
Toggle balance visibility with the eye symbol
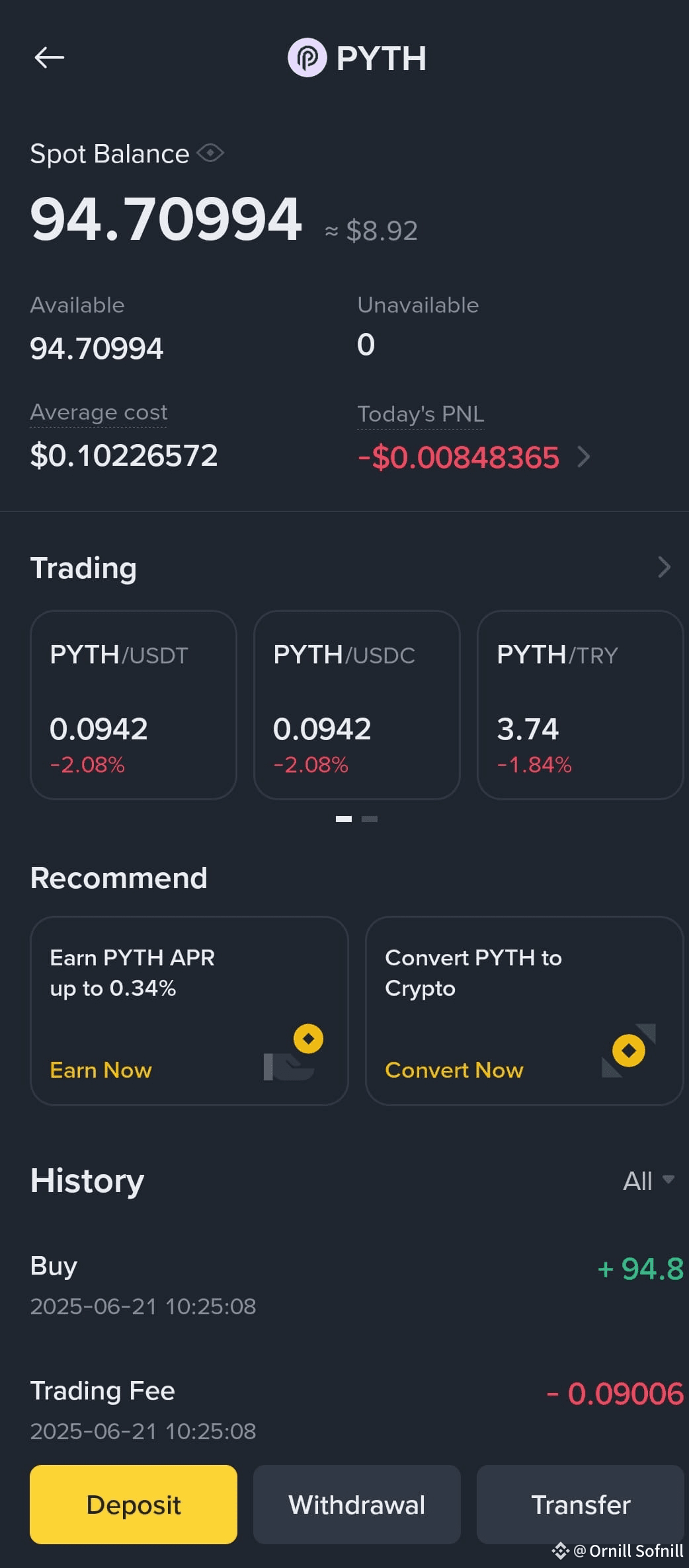210,153
